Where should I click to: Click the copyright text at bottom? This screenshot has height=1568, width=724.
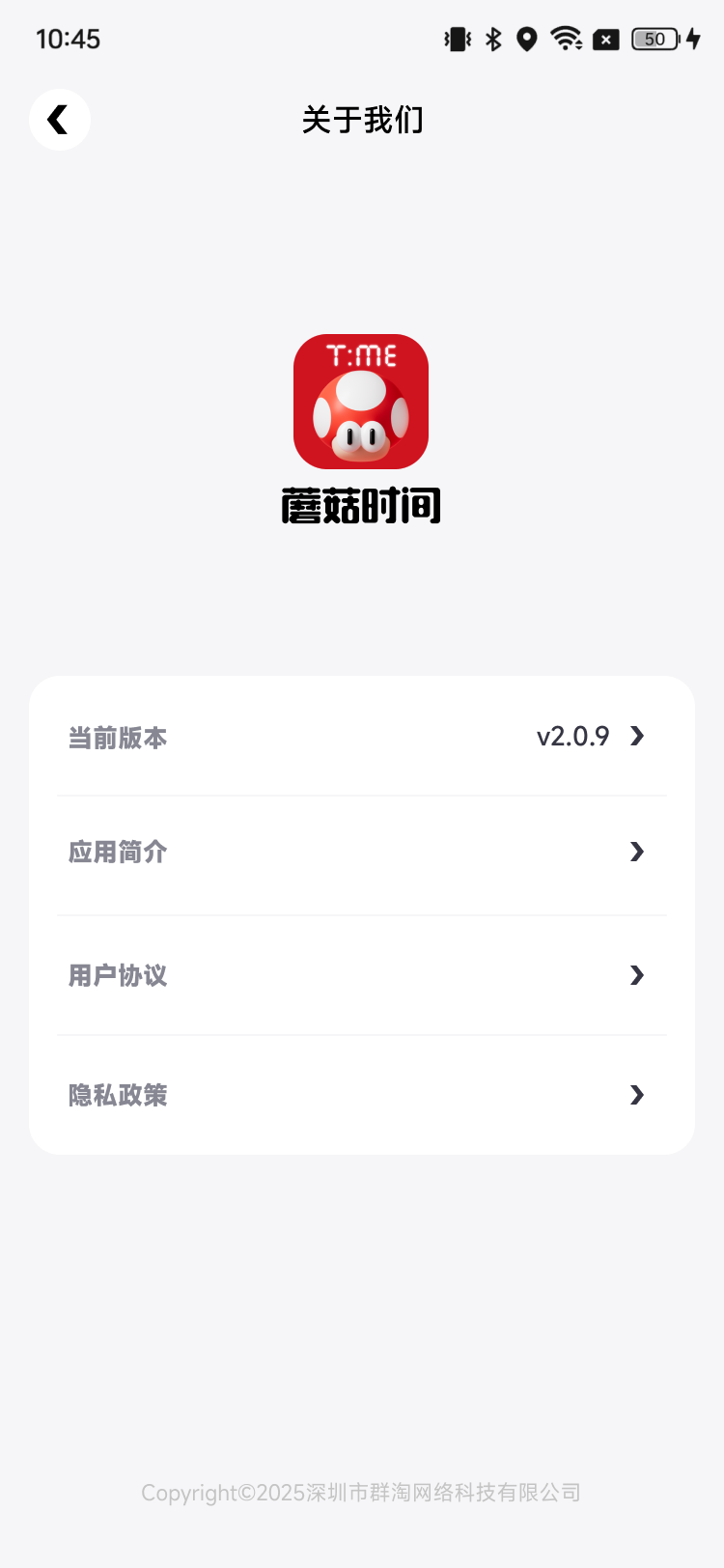click(361, 1493)
